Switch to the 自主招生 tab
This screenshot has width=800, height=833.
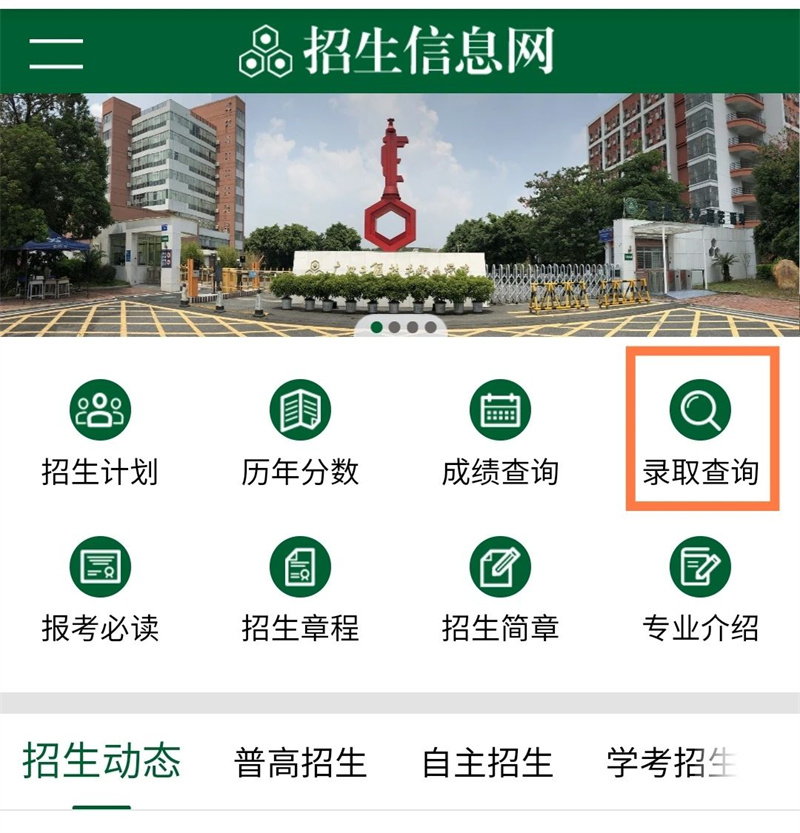tap(487, 764)
